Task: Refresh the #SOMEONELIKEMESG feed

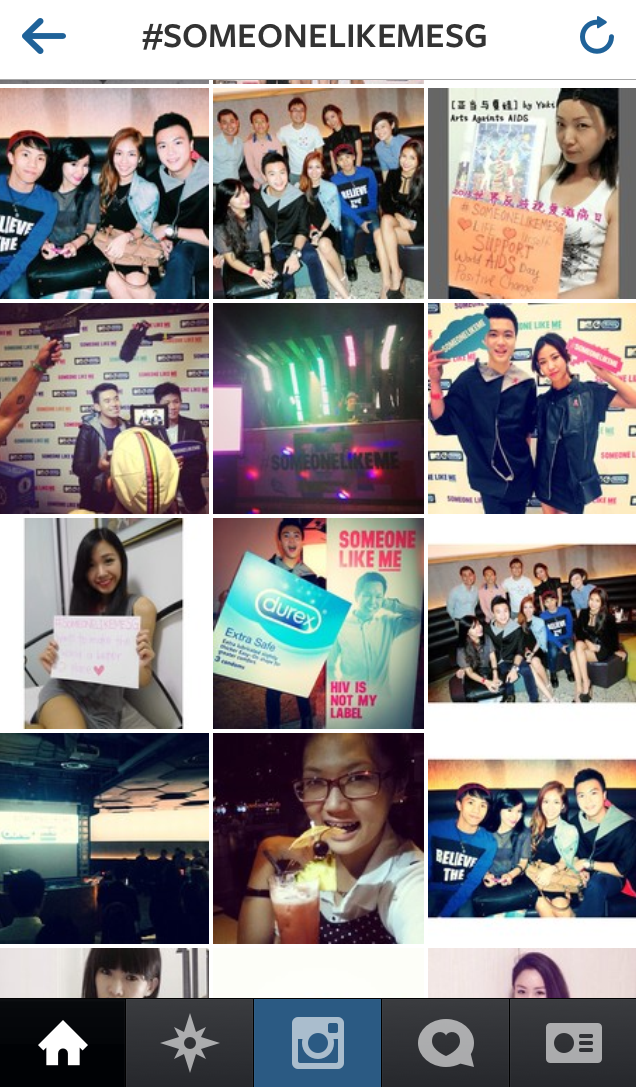Action: point(597,37)
